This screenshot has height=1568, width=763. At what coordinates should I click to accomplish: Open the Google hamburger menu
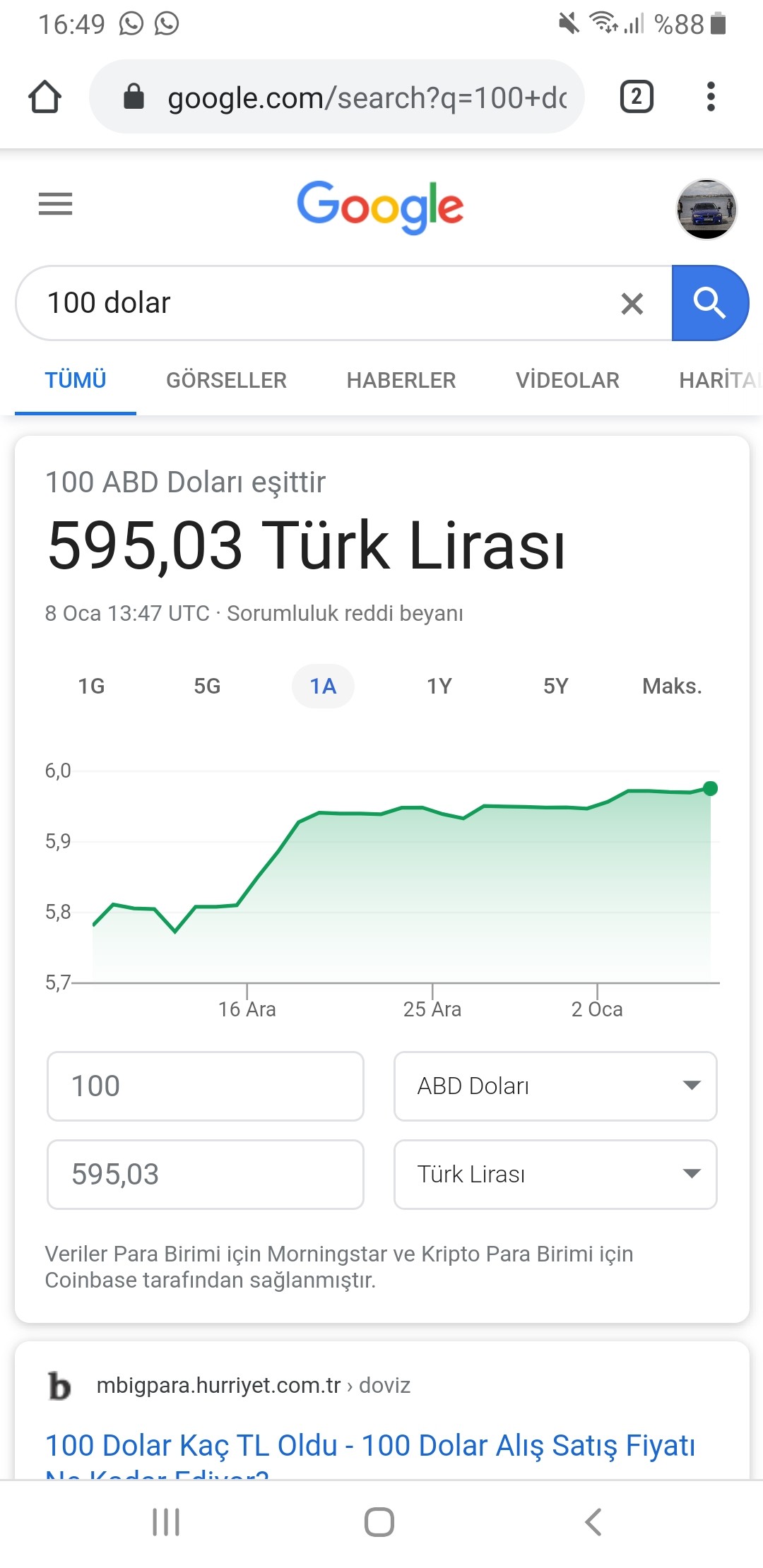tap(55, 204)
